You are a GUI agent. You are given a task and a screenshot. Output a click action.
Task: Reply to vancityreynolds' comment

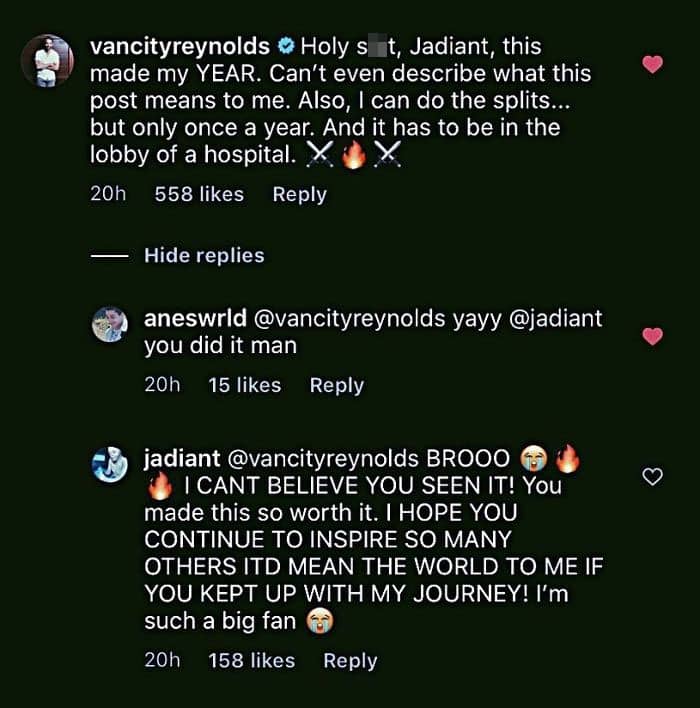tap(299, 194)
